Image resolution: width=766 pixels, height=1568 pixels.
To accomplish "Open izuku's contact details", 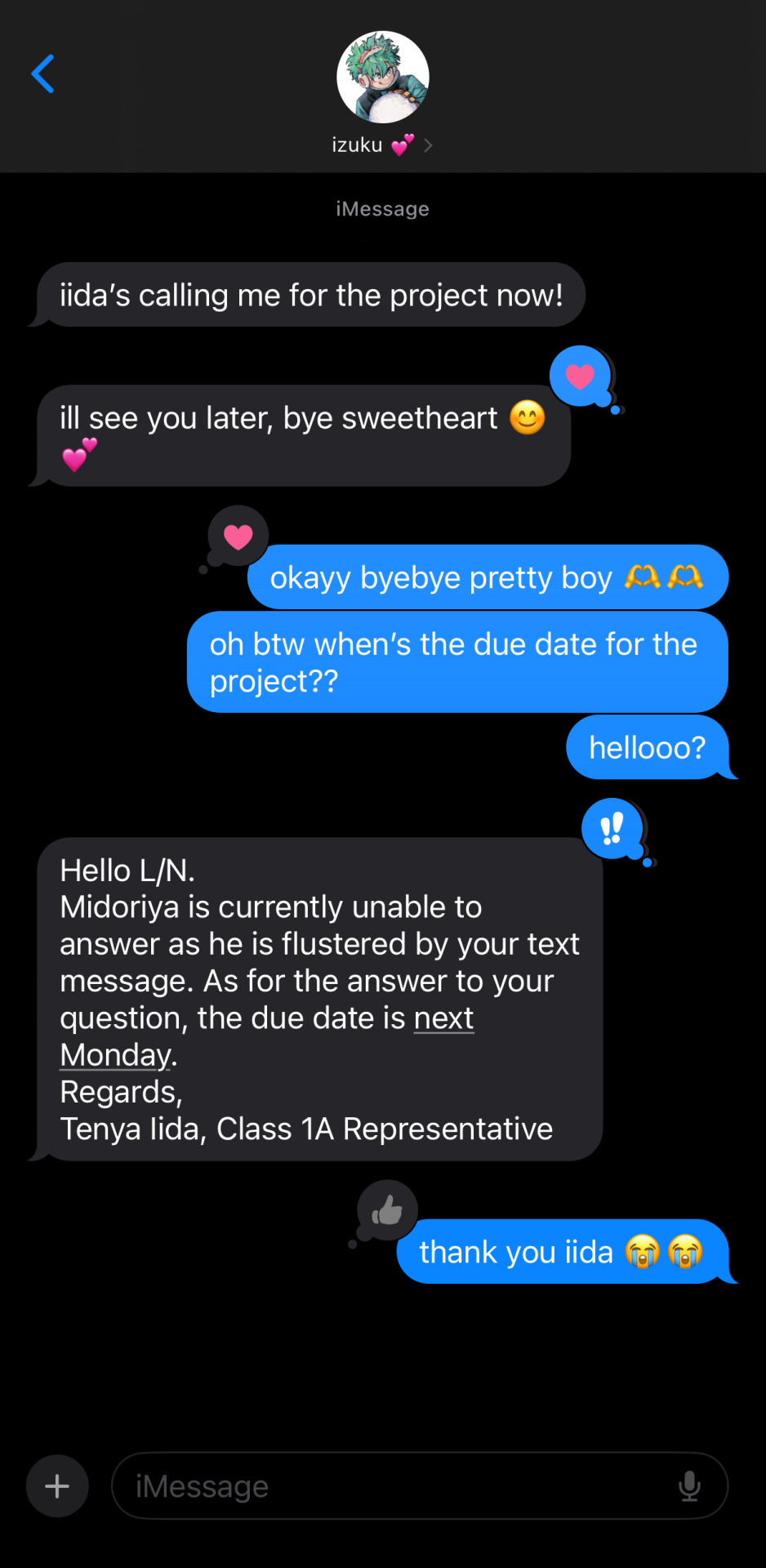I will (x=382, y=145).
